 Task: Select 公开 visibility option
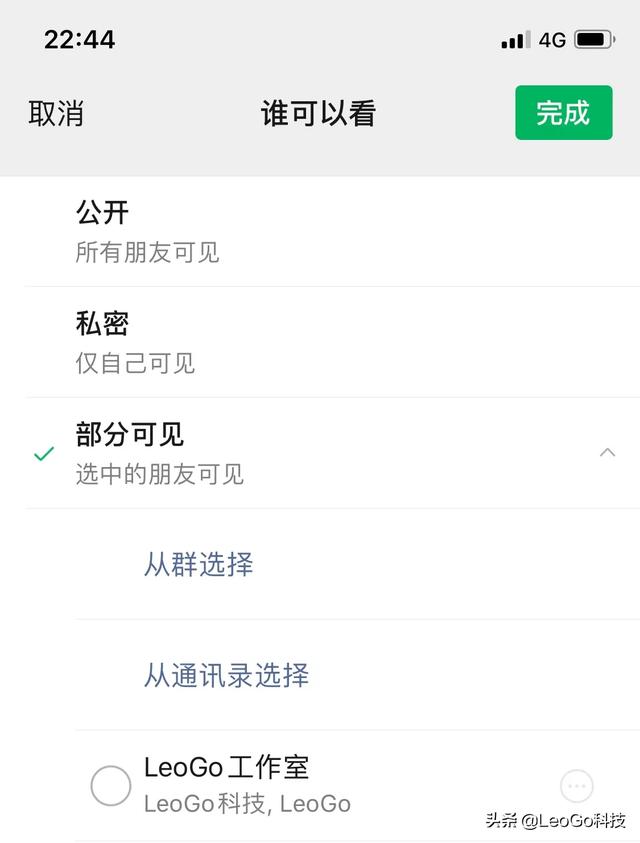point(147,231)
